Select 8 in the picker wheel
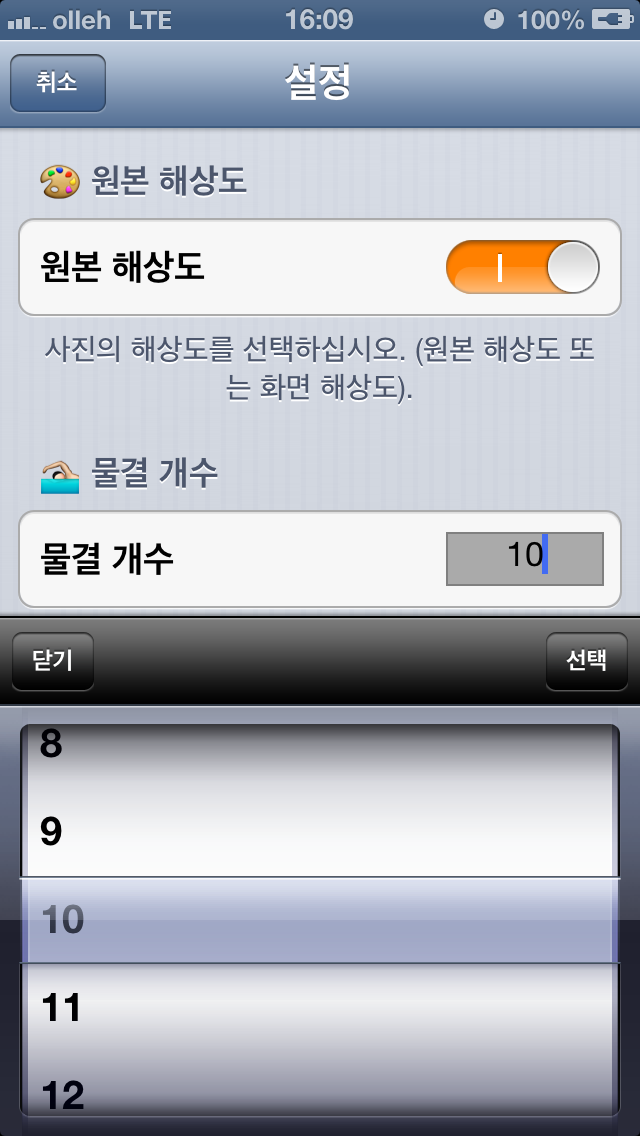Image resolution: width=640 pixels, height=1136 pixels. [320, 745]
